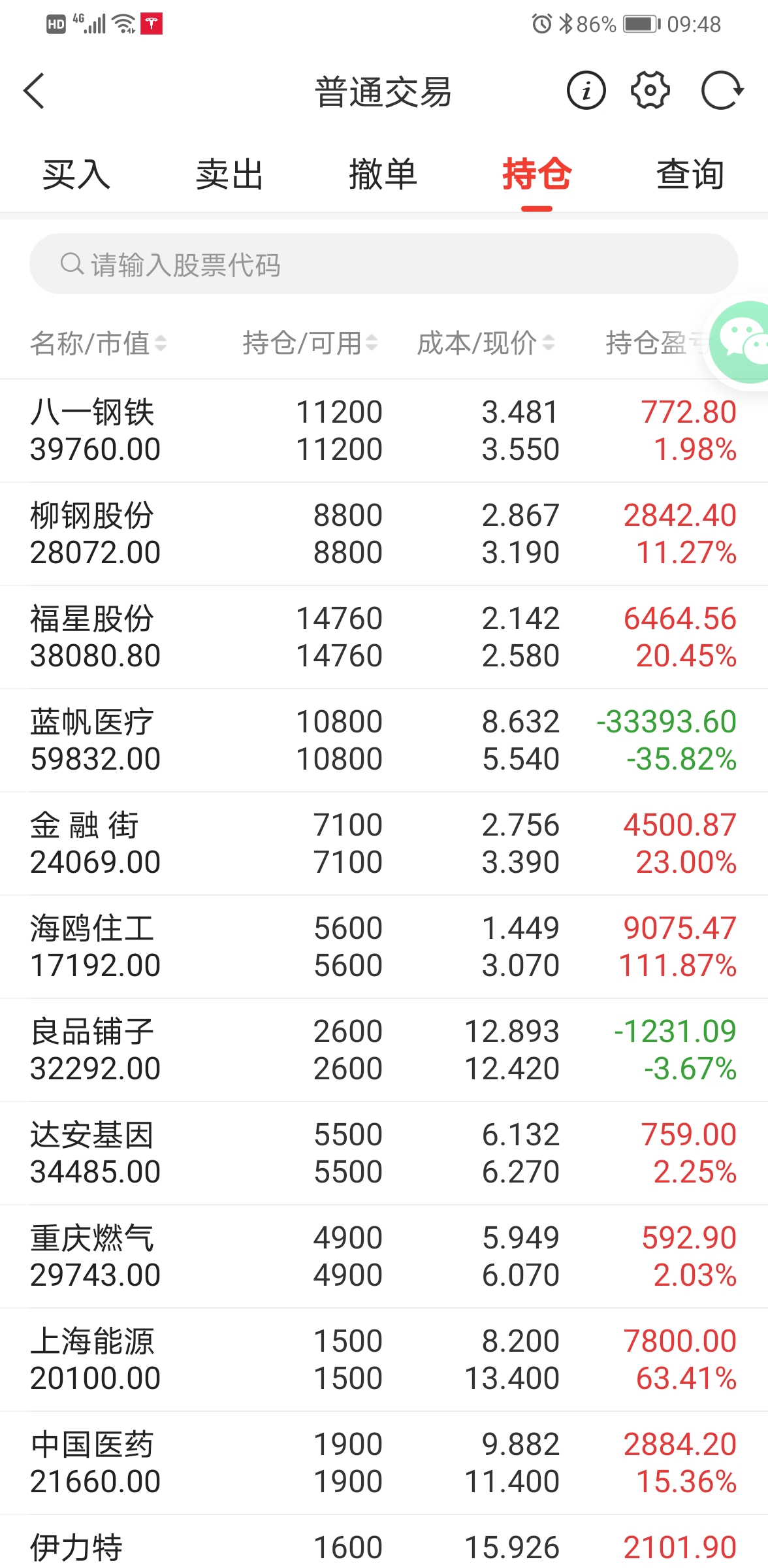Switch to the 撤单 tab

(383, 175)
